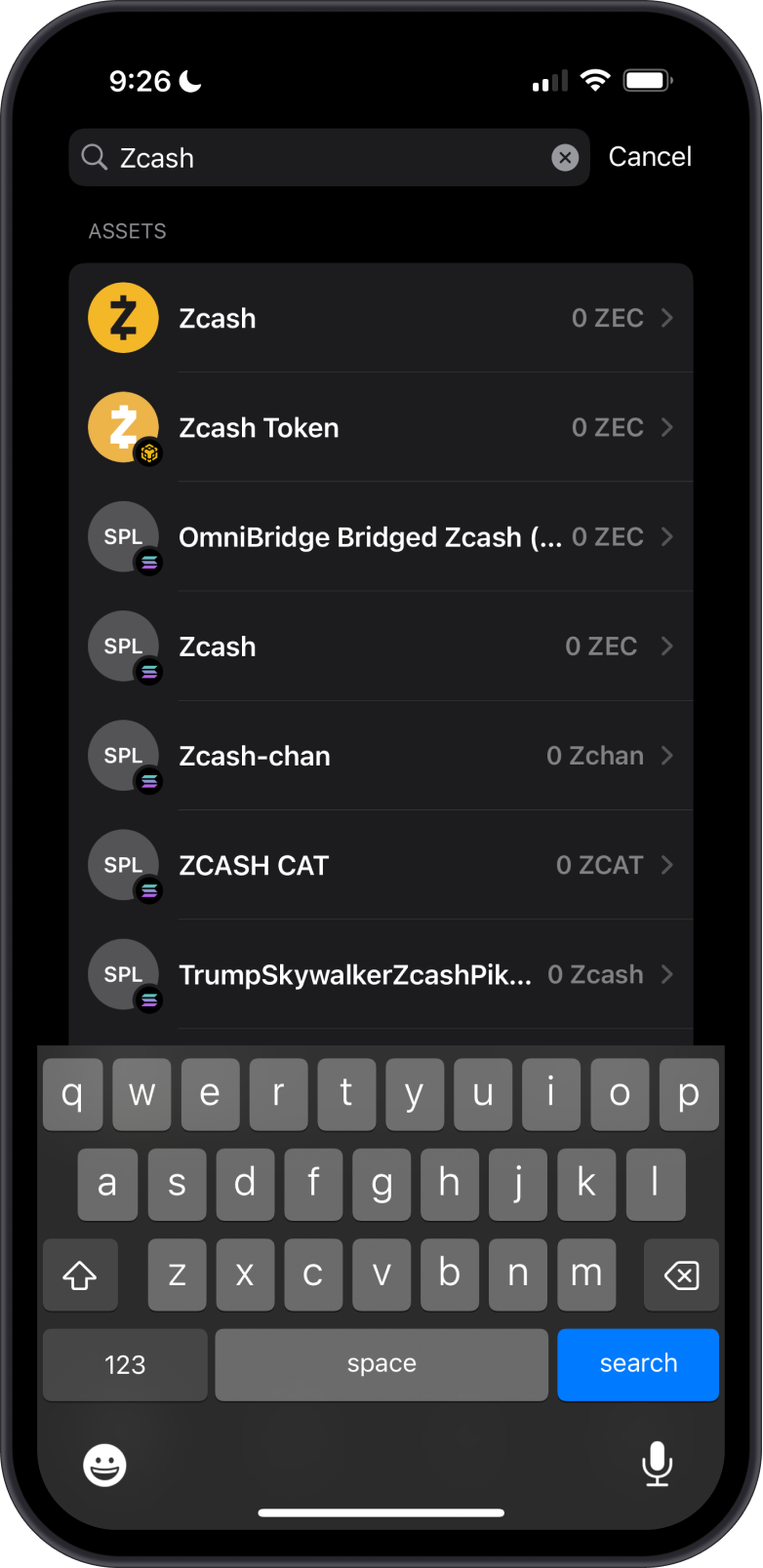Select the ASSETS section header
This screenshot has height=1568, width=763.
(127, 231)
